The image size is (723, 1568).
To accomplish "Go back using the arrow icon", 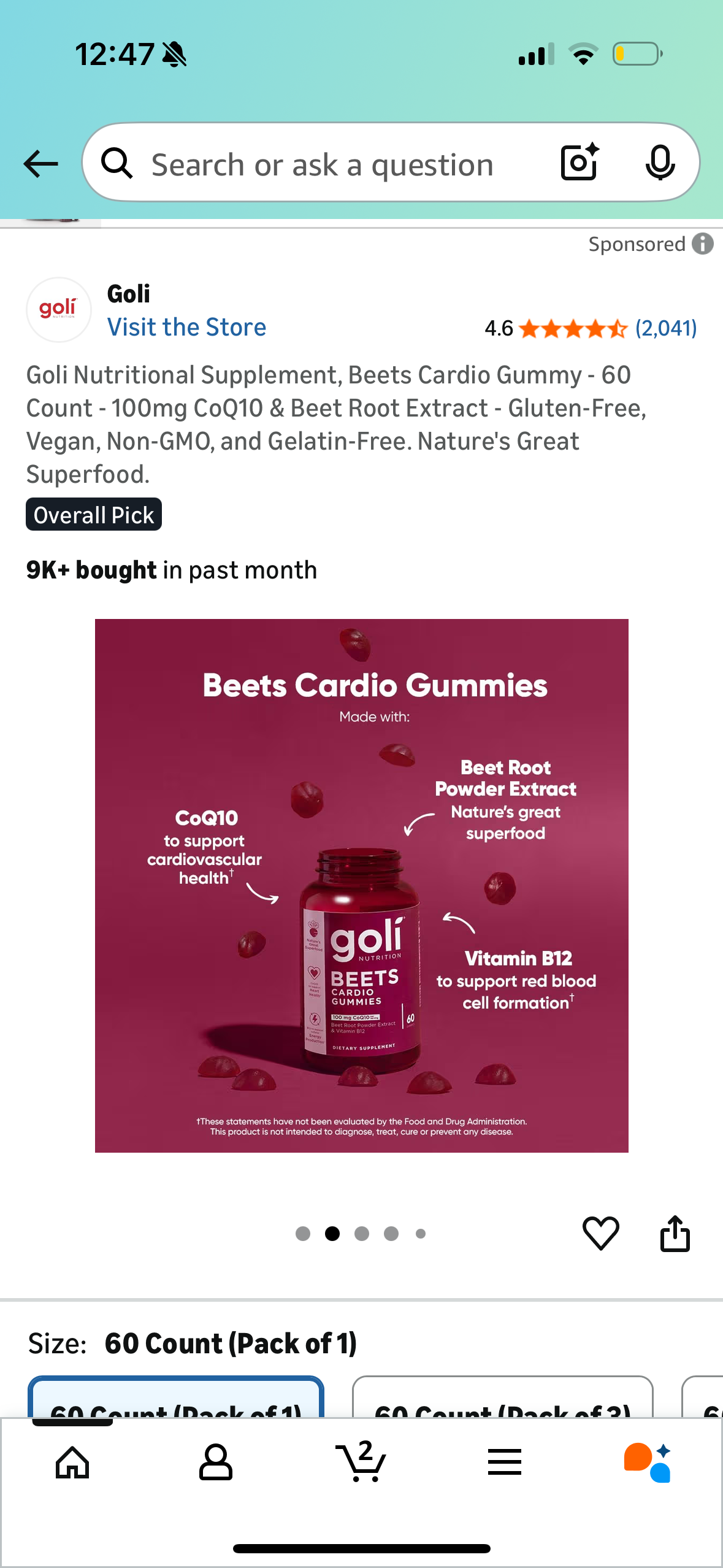I will pyautogui.click(x=40, y=164).
